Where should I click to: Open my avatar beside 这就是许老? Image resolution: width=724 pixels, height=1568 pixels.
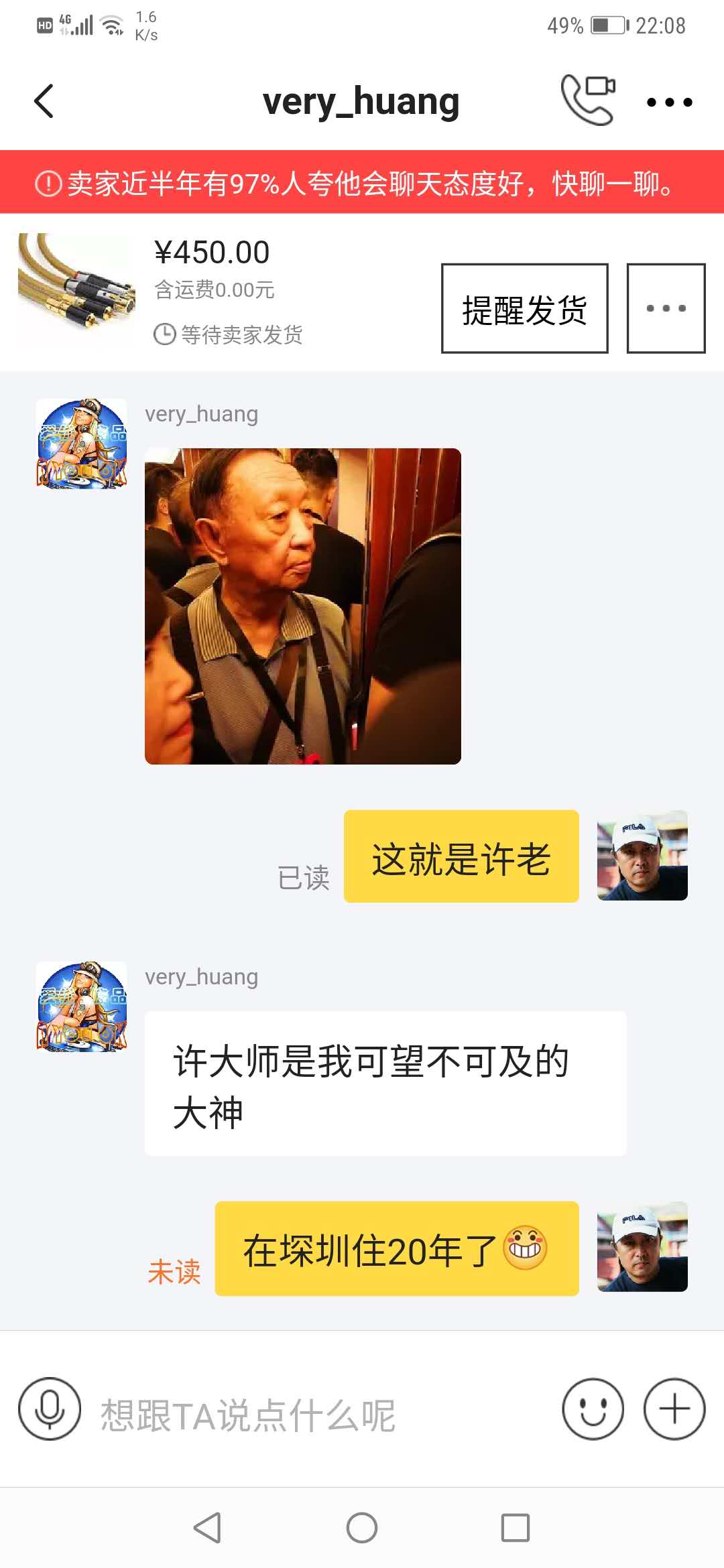[x=642, y=856]
